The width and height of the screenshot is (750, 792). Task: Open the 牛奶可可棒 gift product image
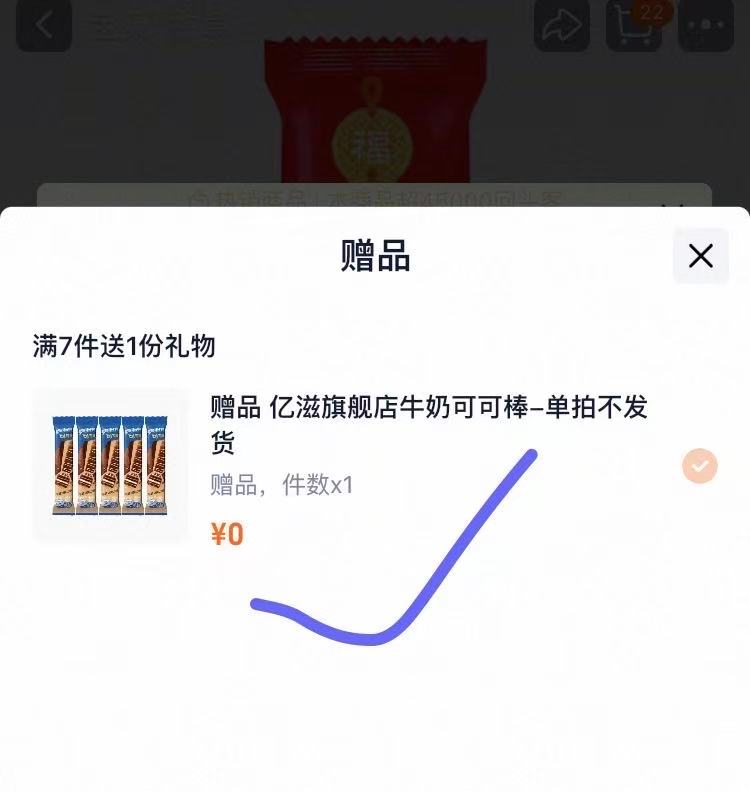tap(111, 466)
